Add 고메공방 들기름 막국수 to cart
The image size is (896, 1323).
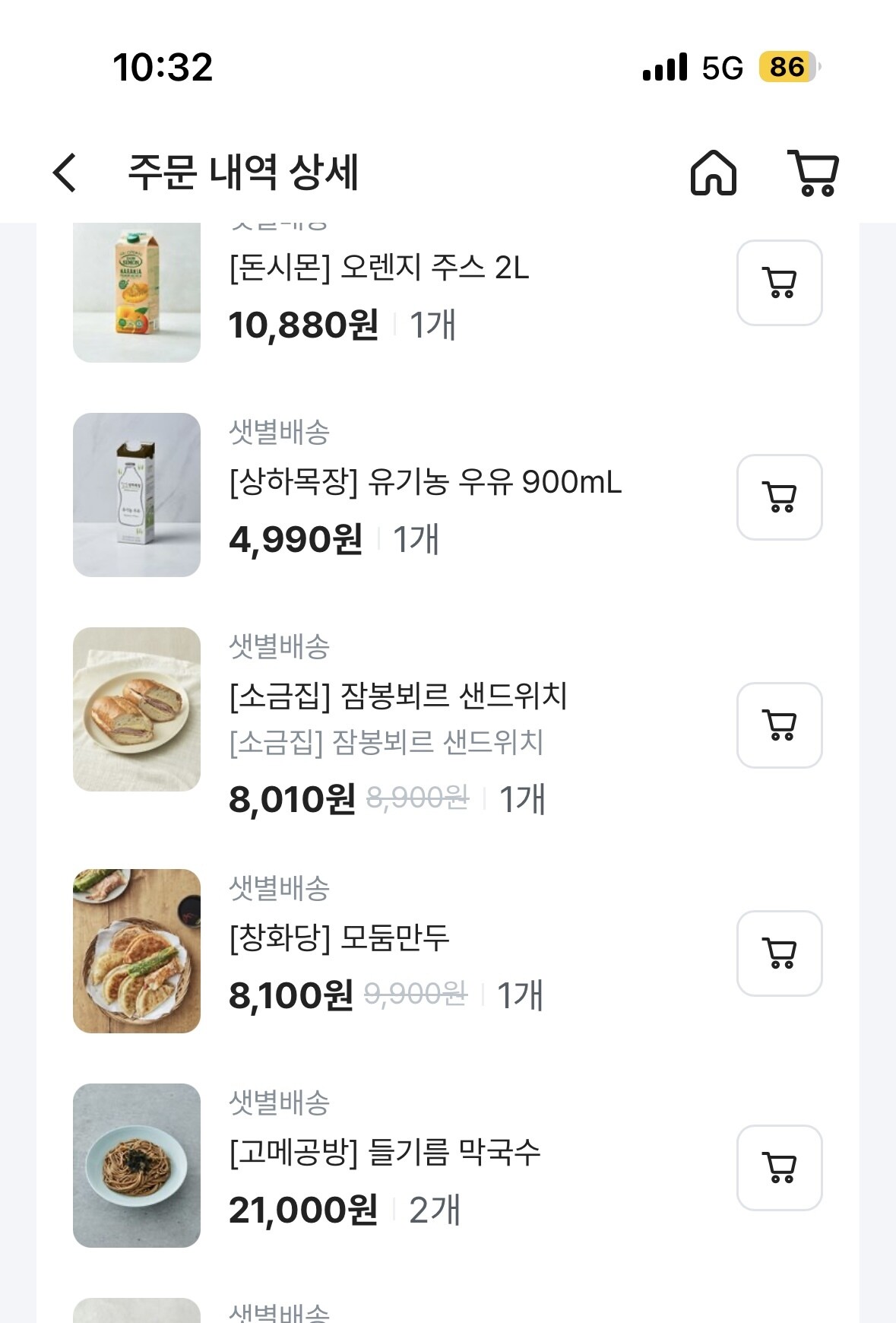tap(779, 1168)
